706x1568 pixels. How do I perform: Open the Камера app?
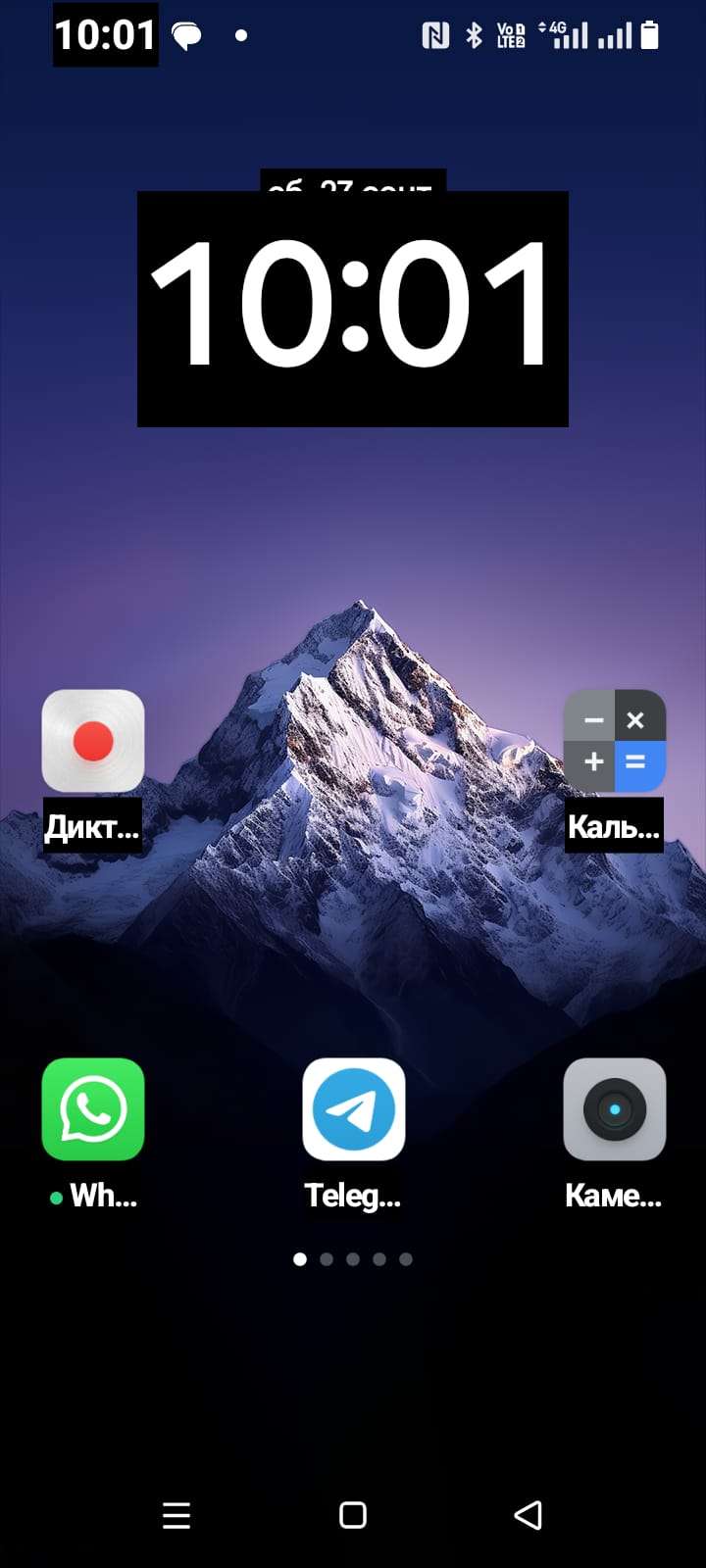(615, 1109)
